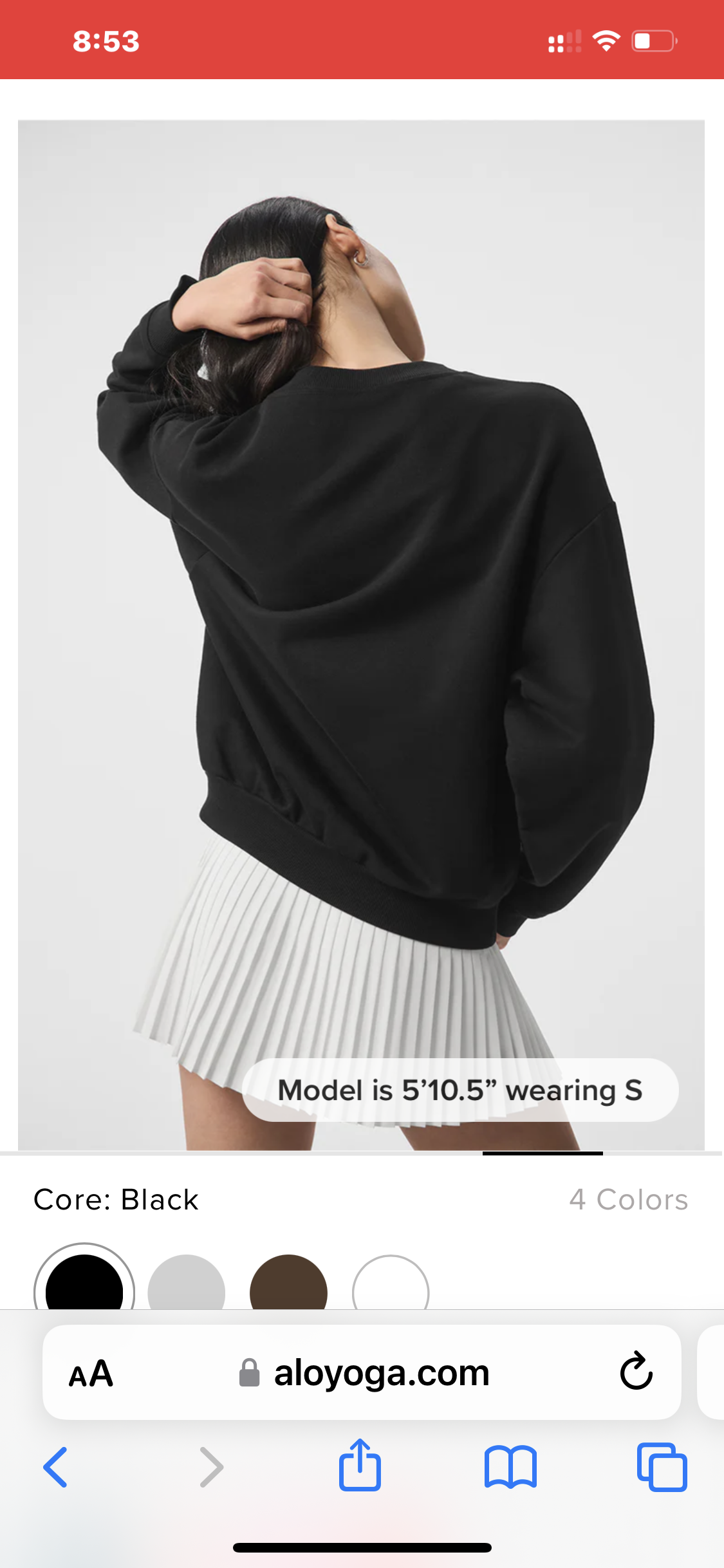Show all open browser tabs
The width and height of the screenshot is (724, 1568).
point(661,1467)
